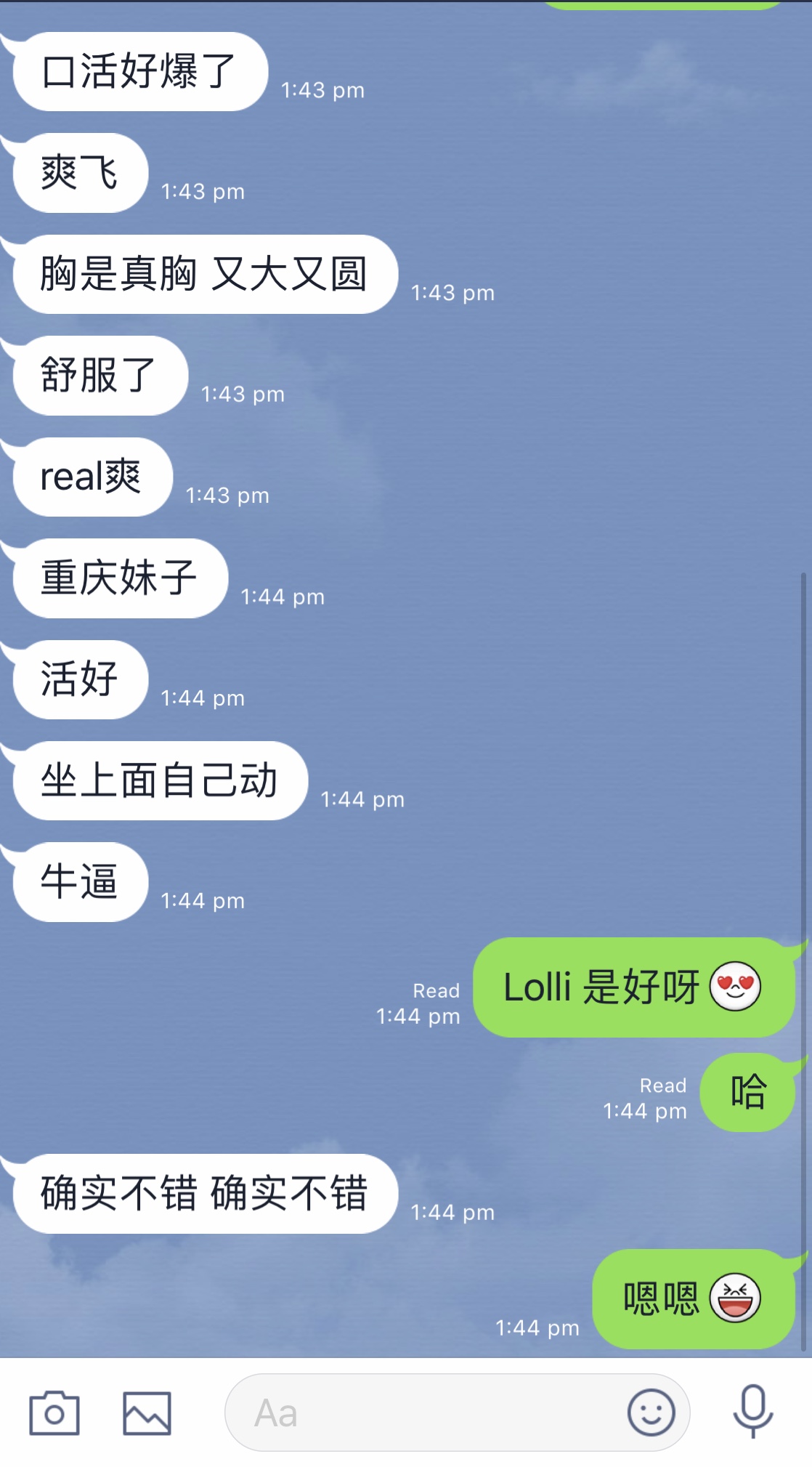This screenshot has height=1467, width=812.
Task: Open the photo gallery picker
Action: pyautogui.click(x=147, y=1413)
